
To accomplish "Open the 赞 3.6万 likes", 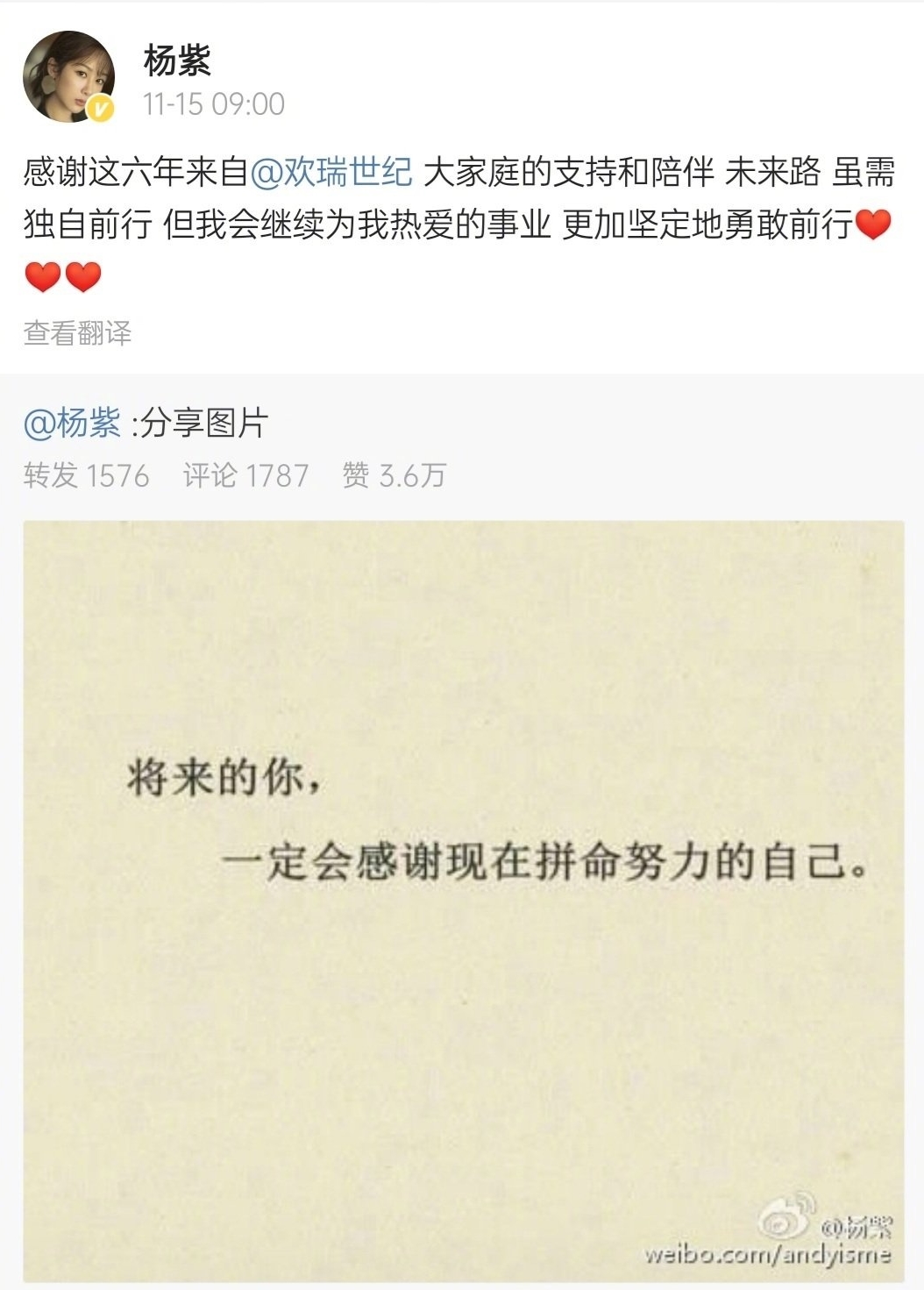I will tap(394, 475).
